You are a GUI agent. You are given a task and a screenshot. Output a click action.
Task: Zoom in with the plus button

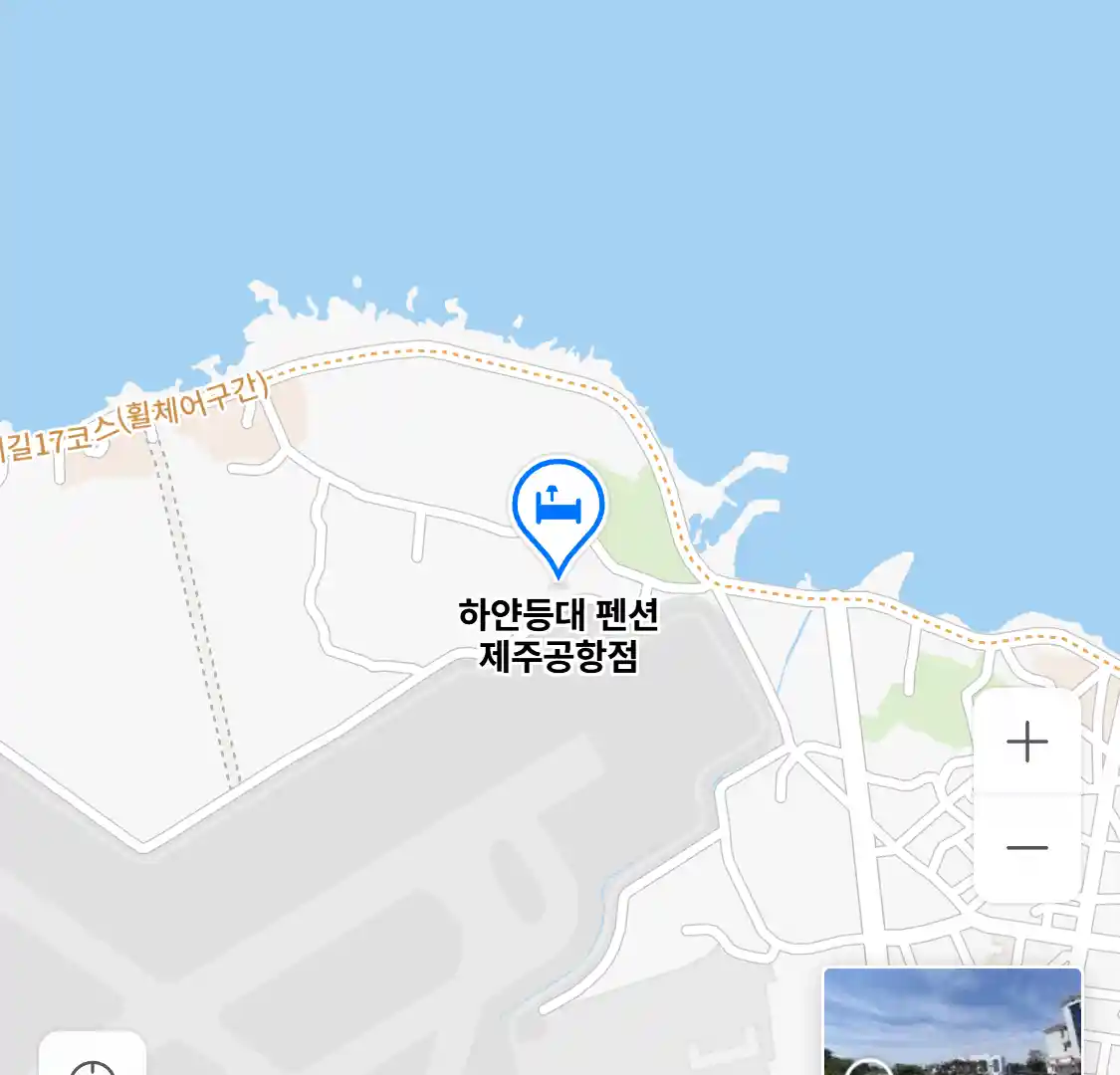1026,743
